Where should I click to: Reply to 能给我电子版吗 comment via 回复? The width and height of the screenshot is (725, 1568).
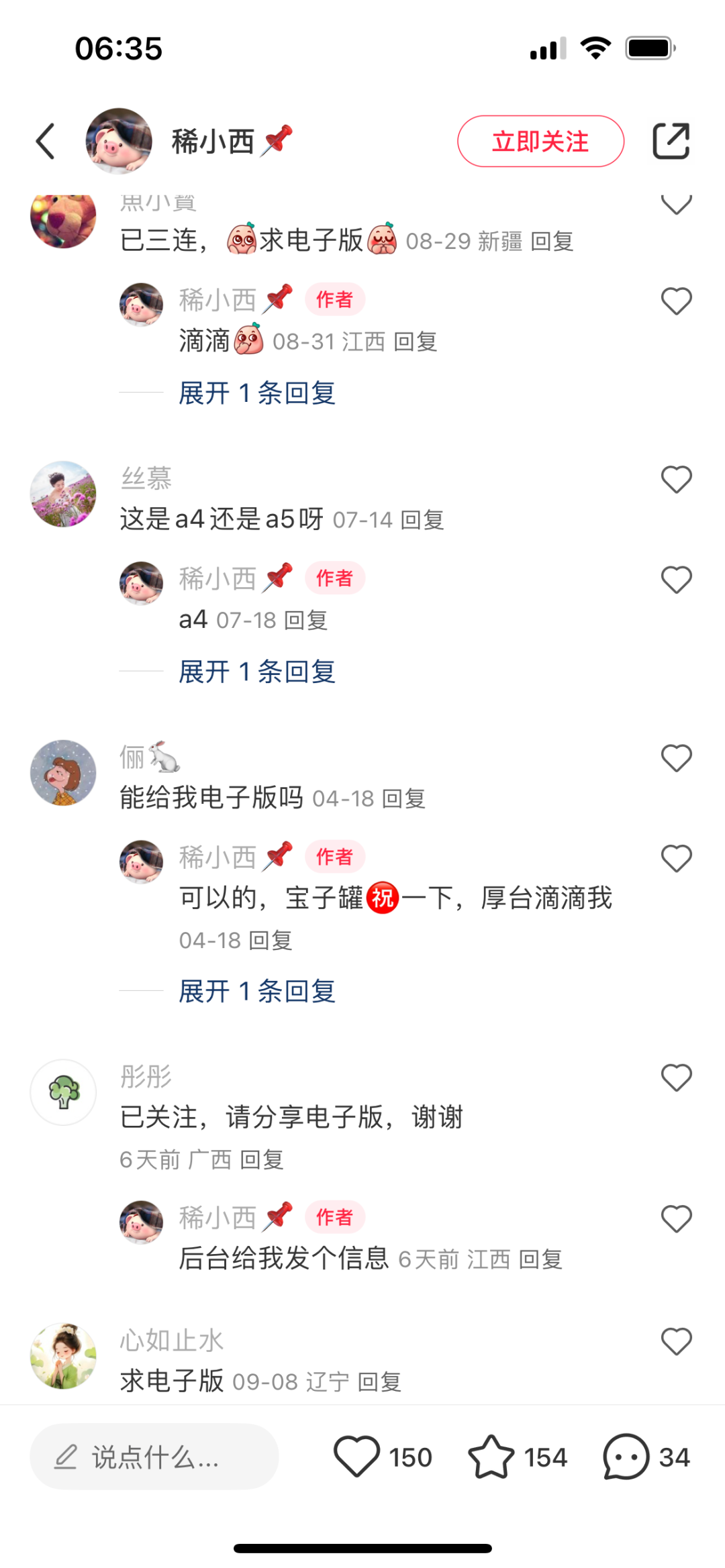[x=403, y=798]
